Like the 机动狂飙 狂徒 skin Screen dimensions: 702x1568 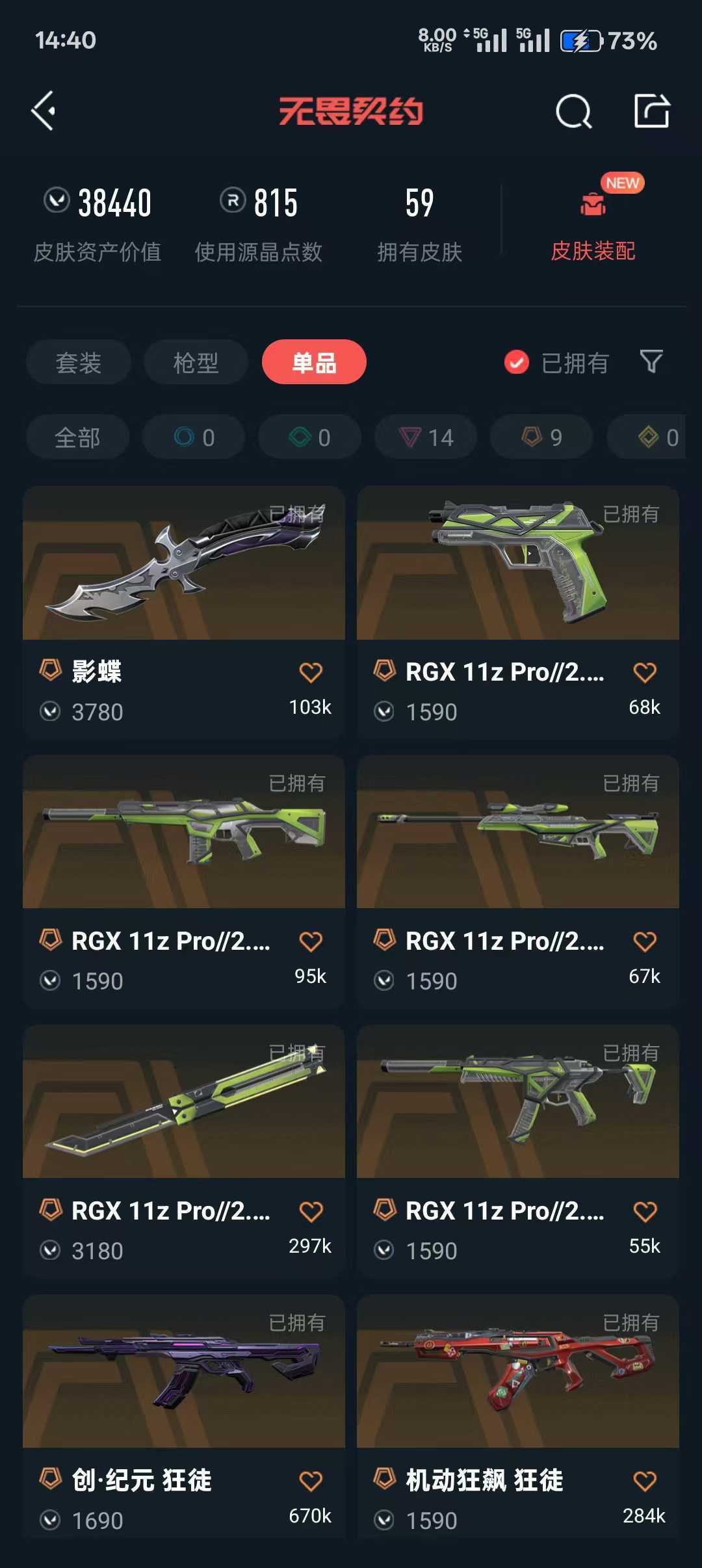pyautogui.click(x=645, y=1481)
